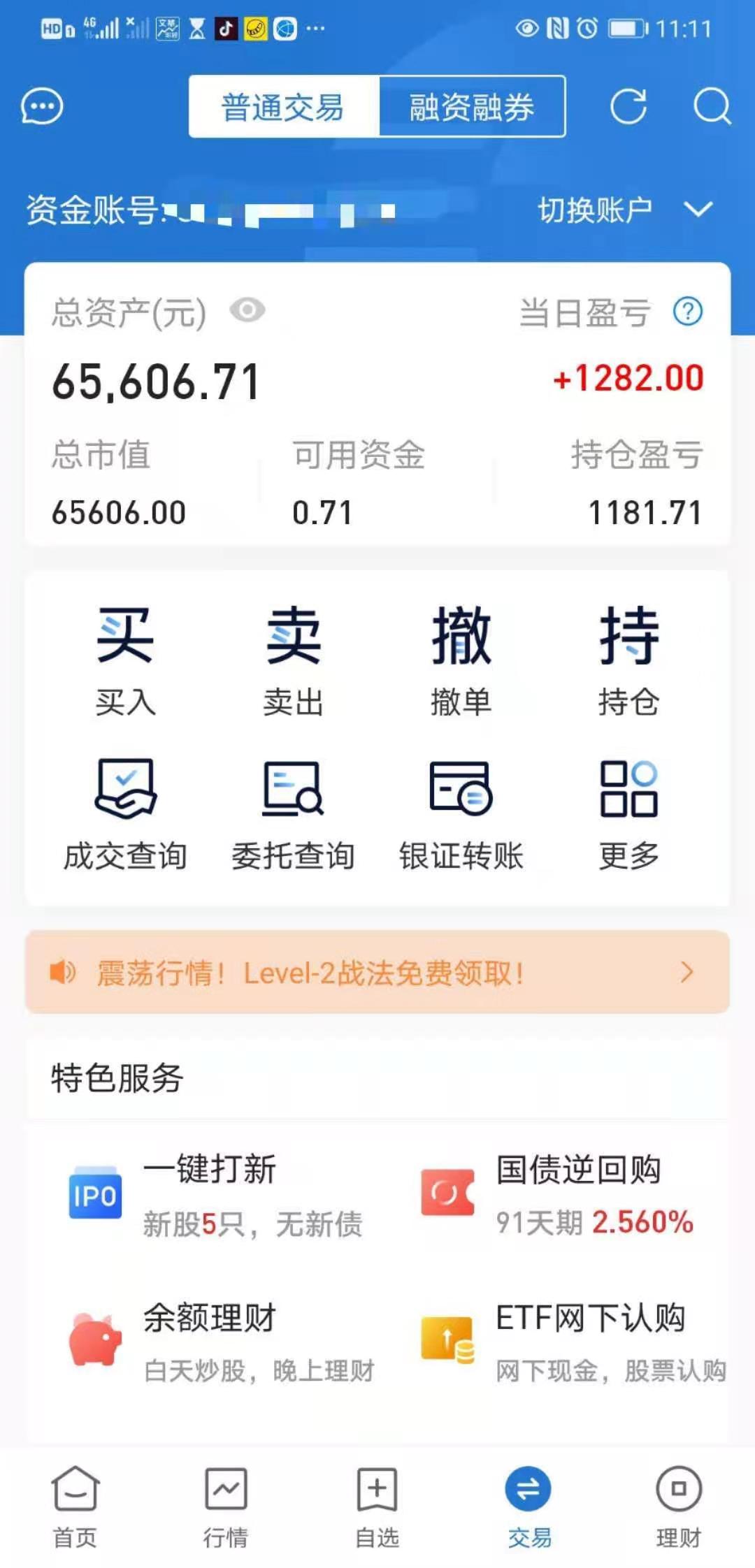Open 委托查询 order inquiry
Image resolution: width=755 pixels, height=1568 pixels.
(294, 815)
